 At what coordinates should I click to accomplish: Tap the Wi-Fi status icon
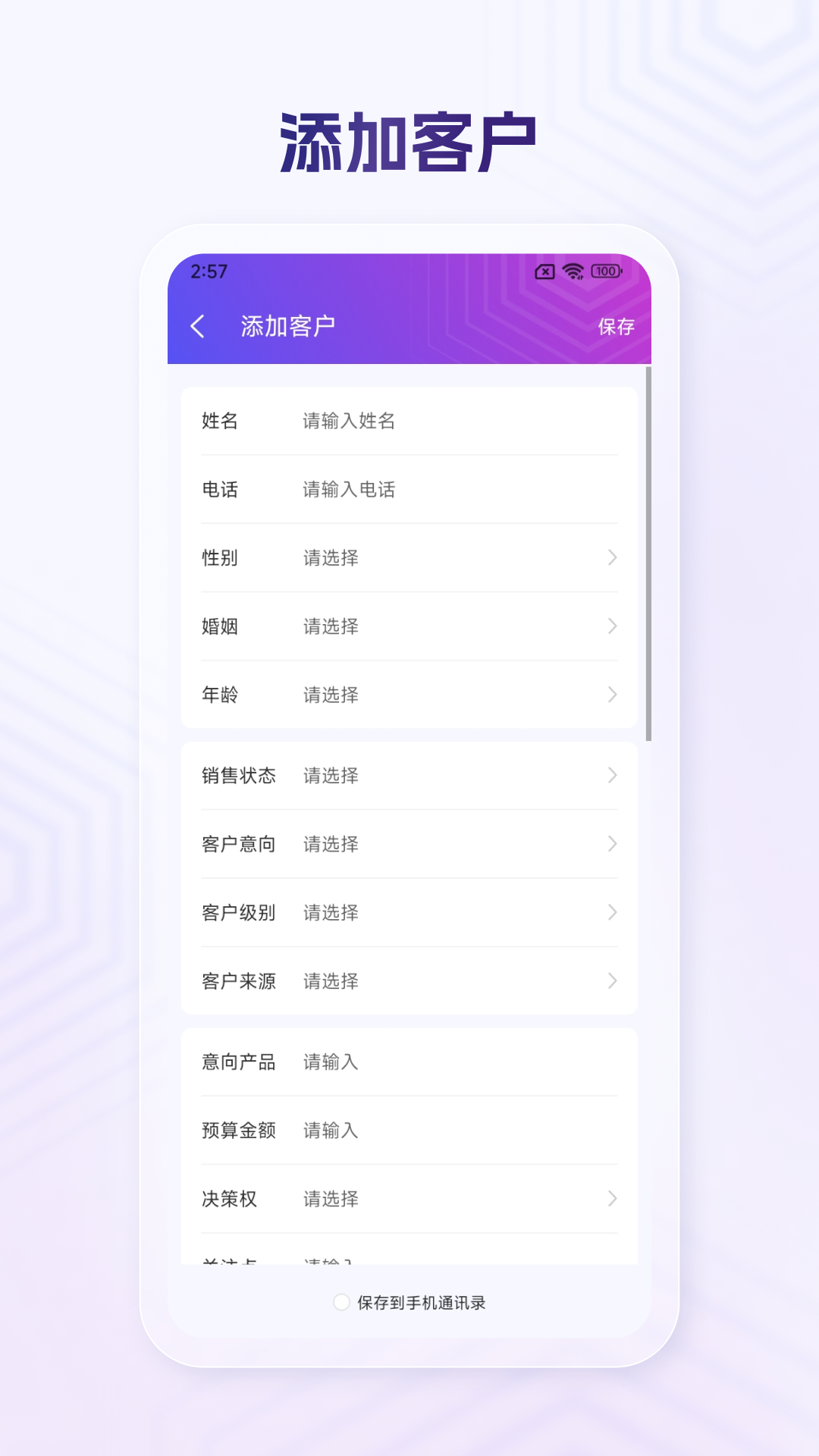click(573, 271)
